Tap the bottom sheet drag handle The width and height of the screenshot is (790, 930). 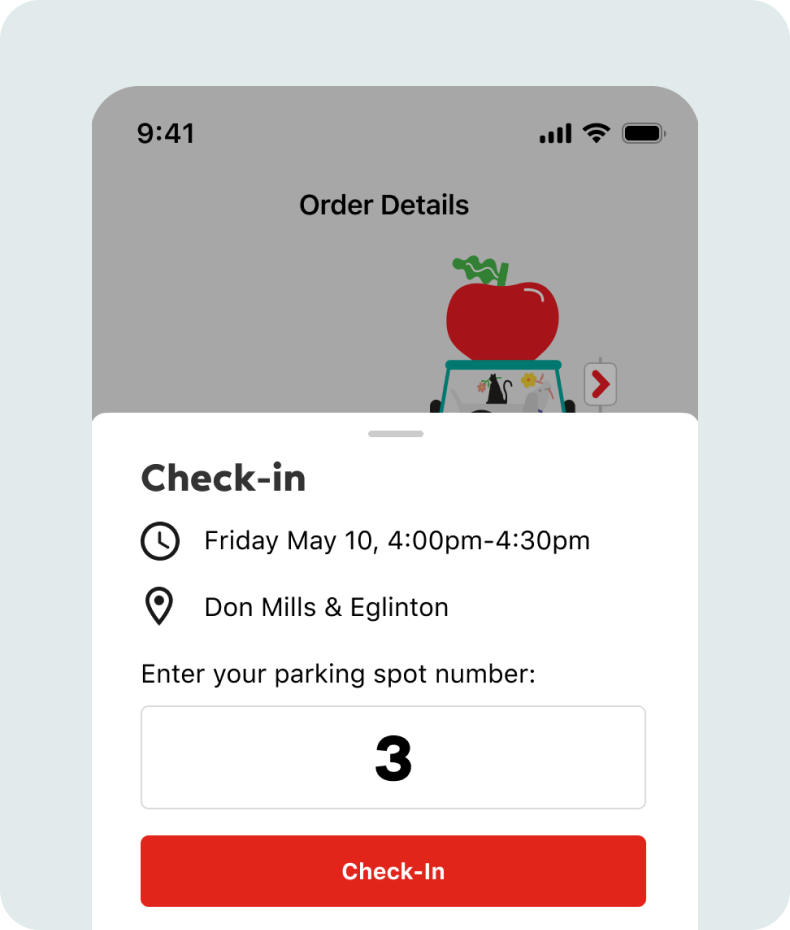click(x=395, y=434)
